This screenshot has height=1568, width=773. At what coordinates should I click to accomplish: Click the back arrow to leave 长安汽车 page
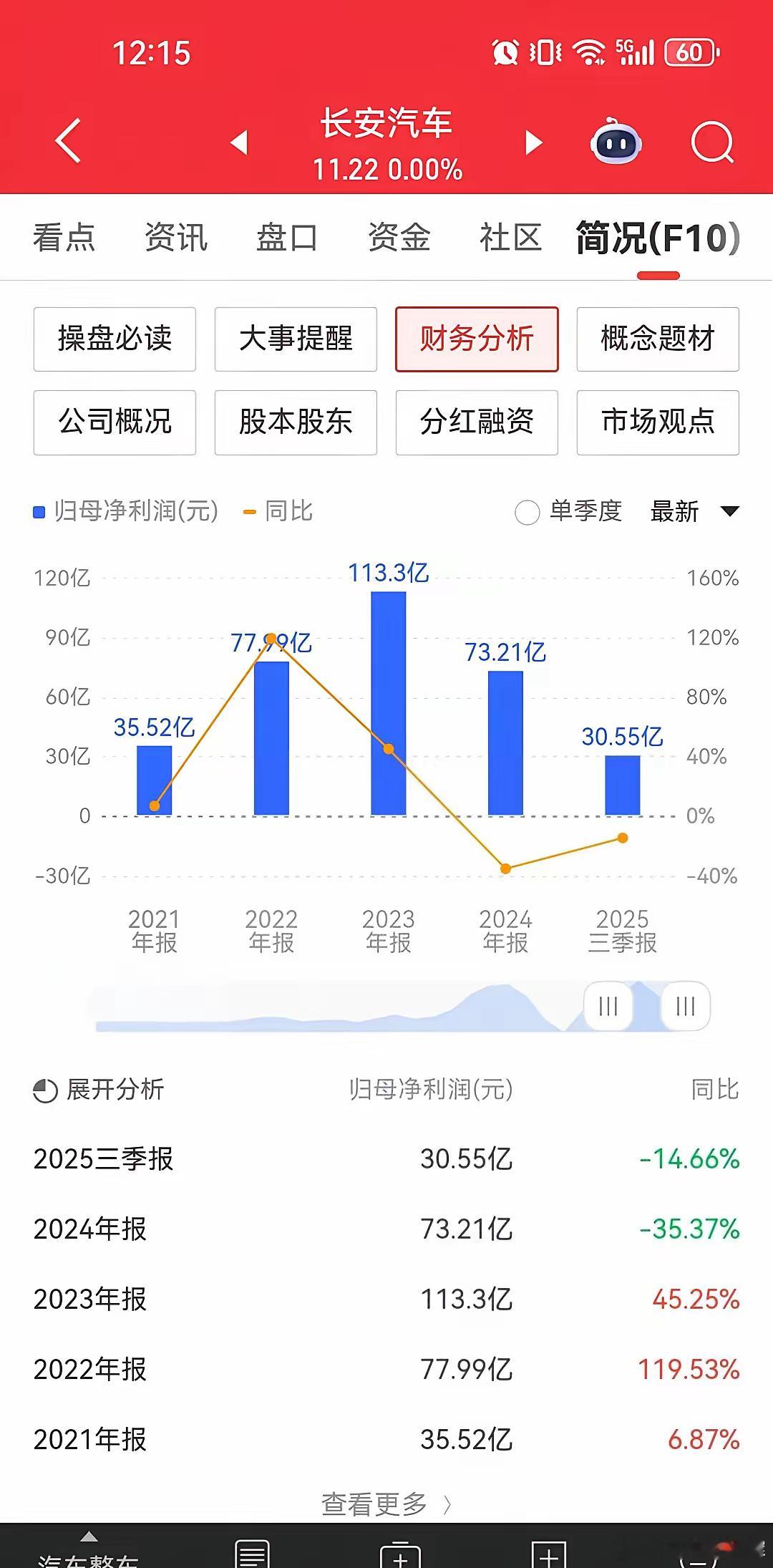(x=65, y=140)
